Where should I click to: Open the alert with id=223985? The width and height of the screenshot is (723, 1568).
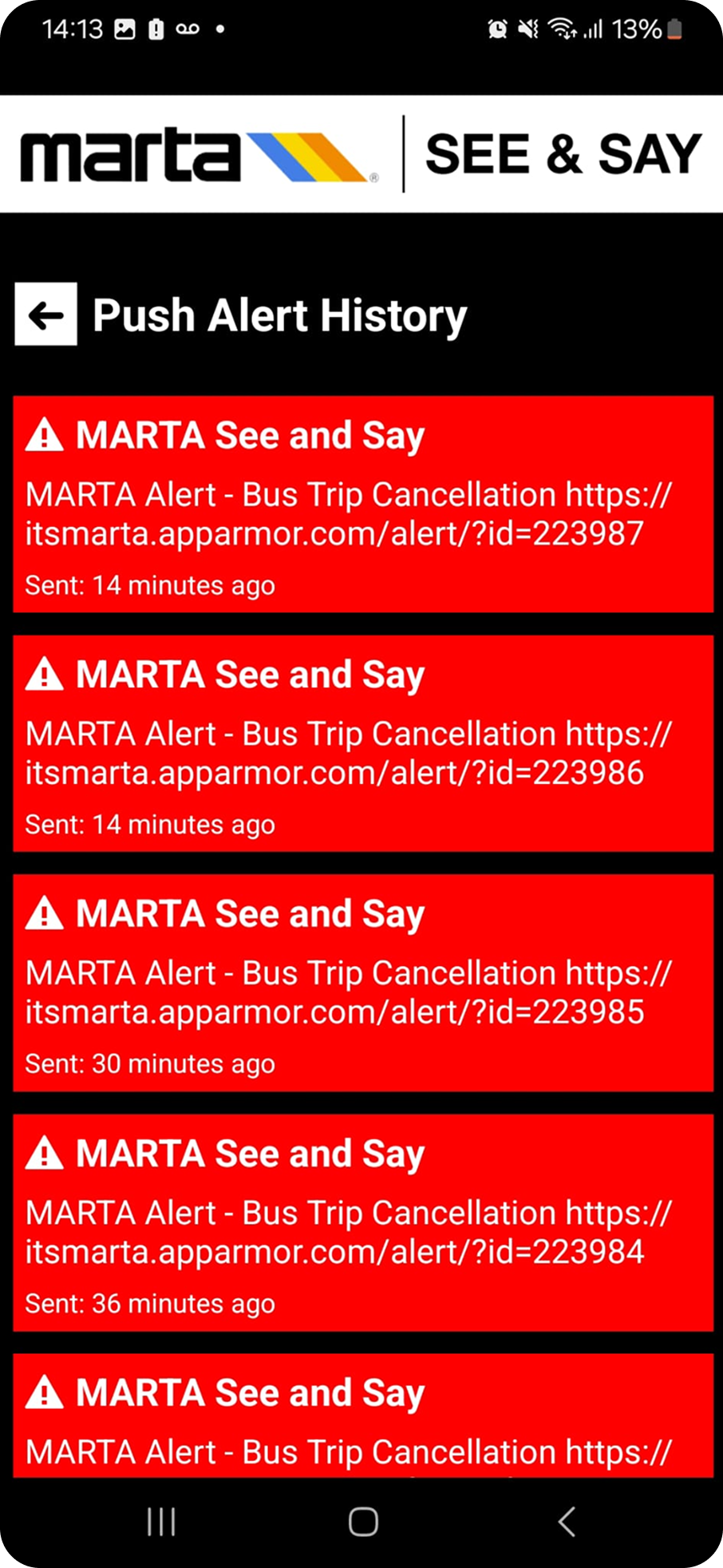[x=362, y=984]
